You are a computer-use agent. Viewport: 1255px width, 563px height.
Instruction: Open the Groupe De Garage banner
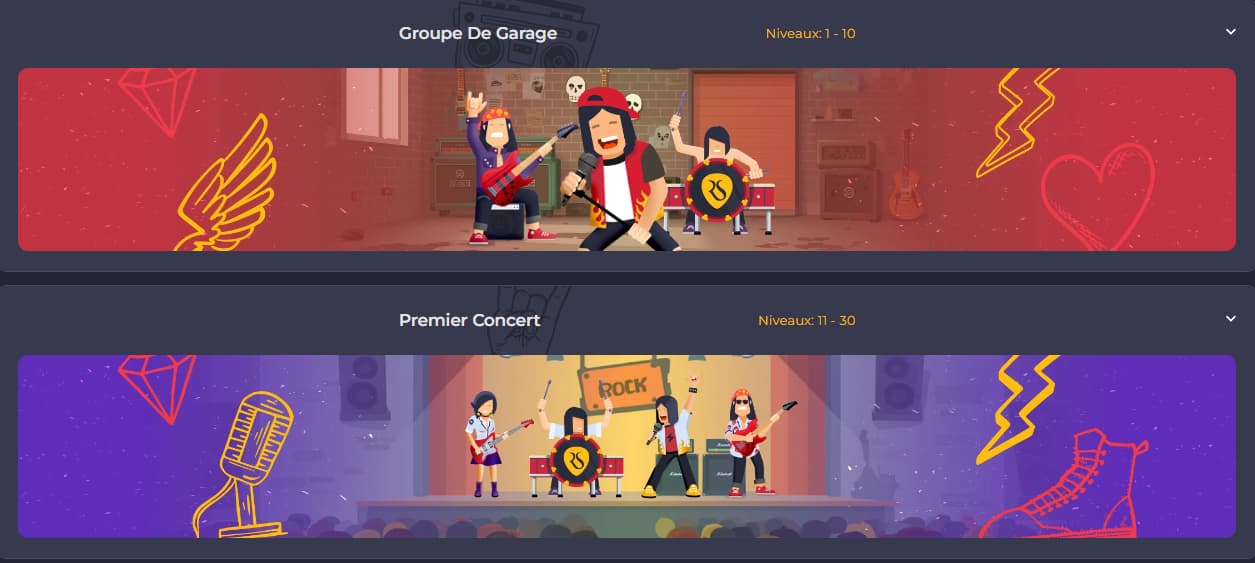click(x=627, y=159)
